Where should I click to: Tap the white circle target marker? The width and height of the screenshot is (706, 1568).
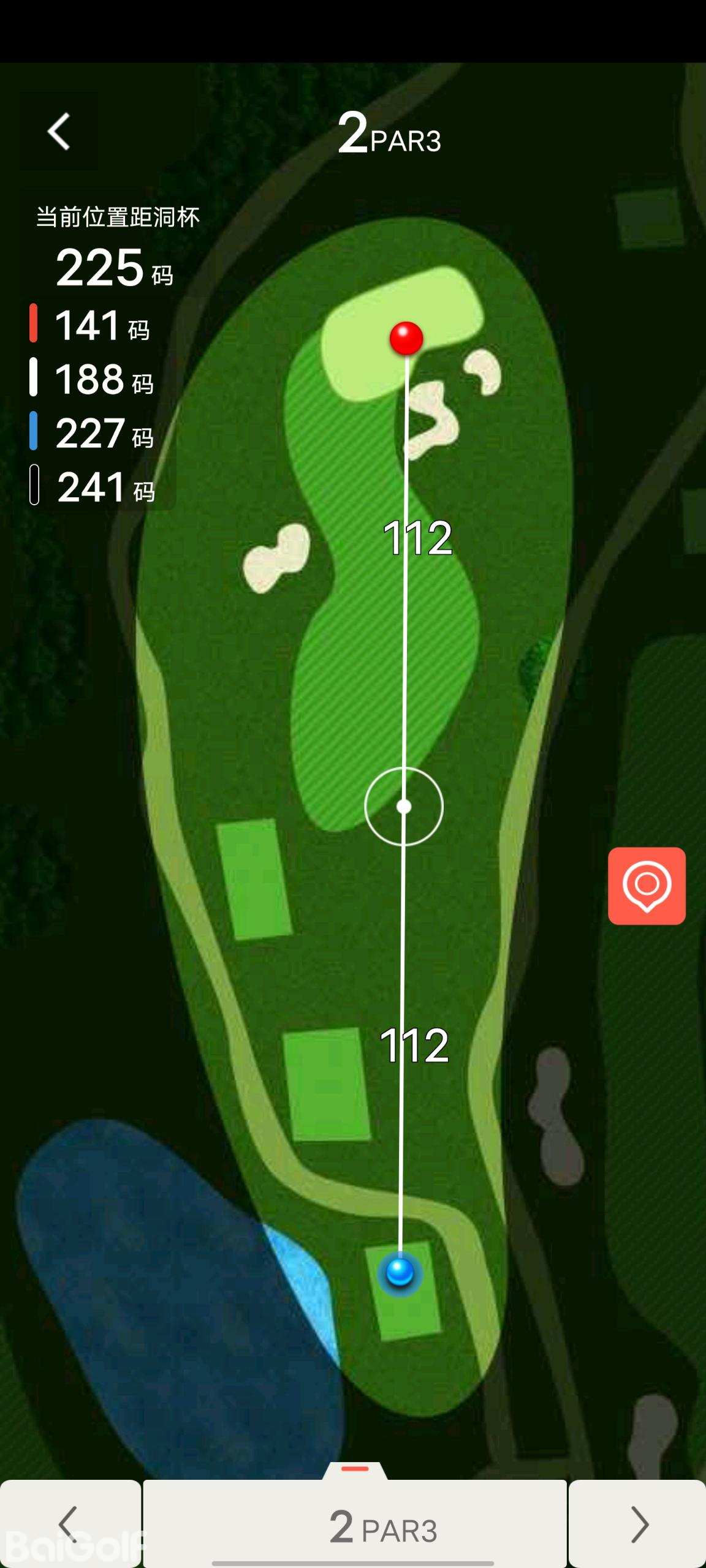click(403, 807)
